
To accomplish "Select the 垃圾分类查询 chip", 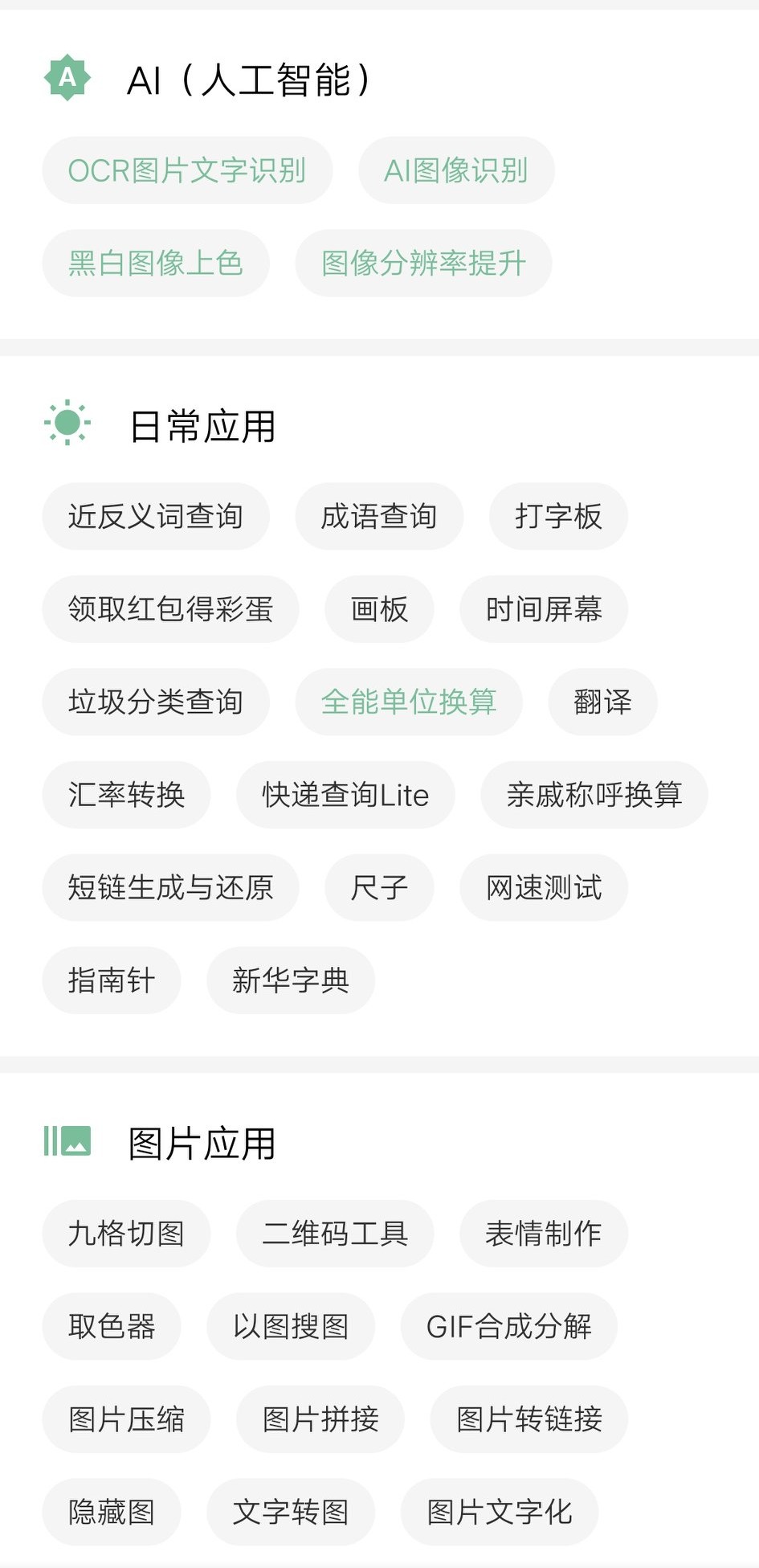I will tap(156, 702).
